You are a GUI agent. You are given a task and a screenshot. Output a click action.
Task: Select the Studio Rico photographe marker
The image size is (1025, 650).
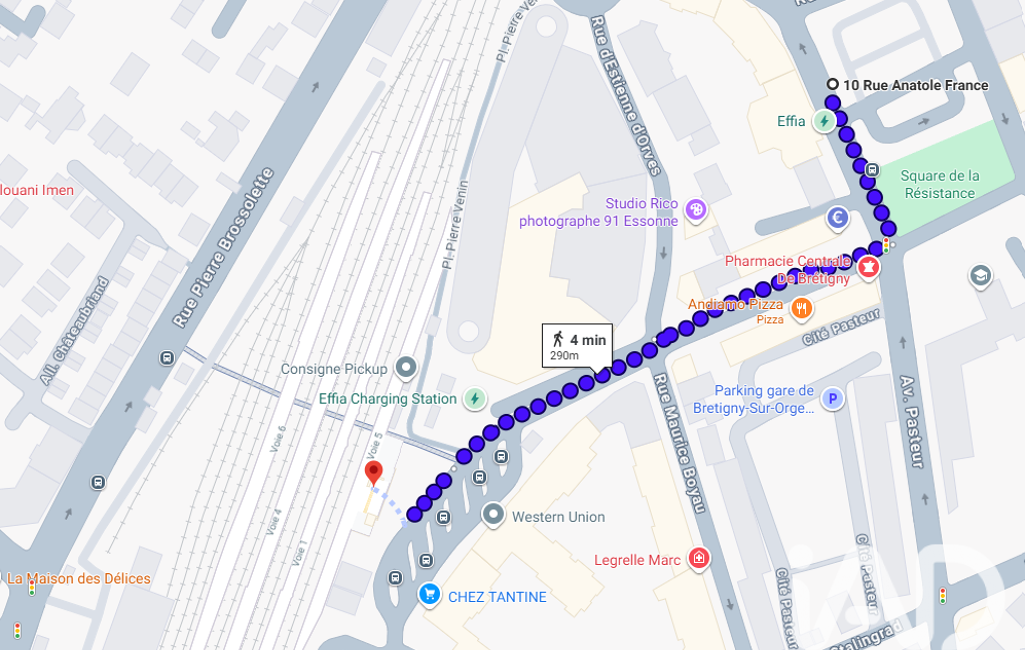696,211
